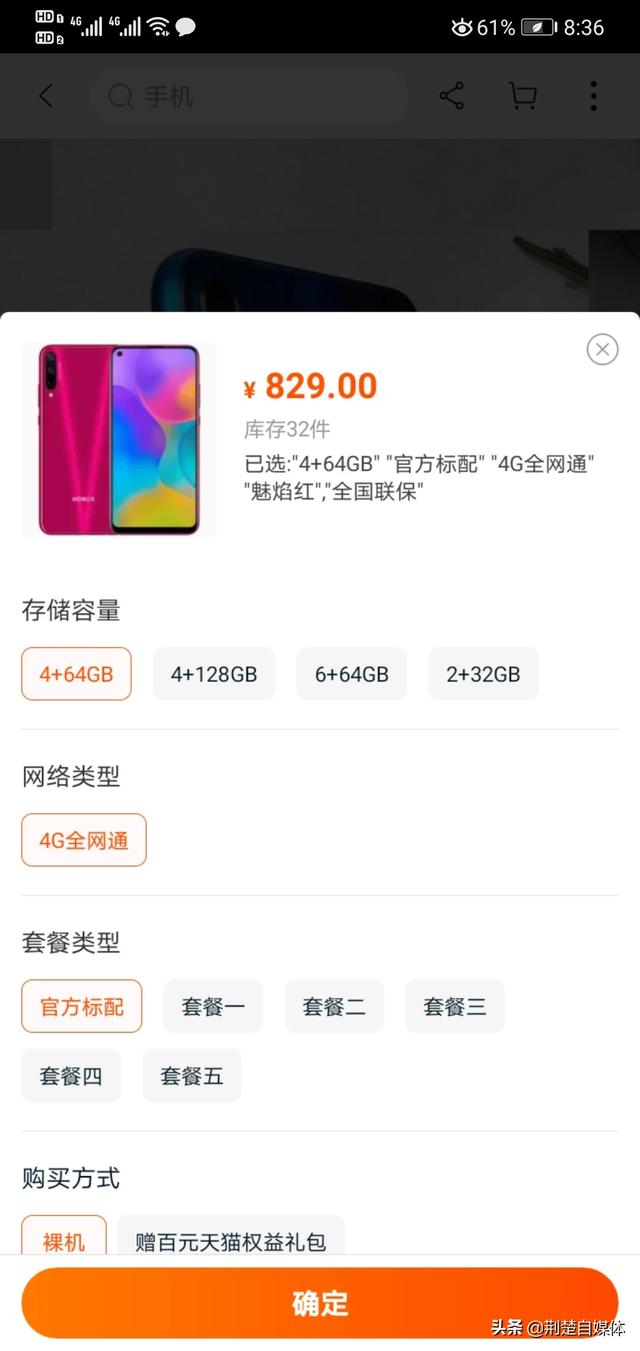Choose the 6+64GB storage option
Screen dimensions: 640x1351
[x=352, y=674]
